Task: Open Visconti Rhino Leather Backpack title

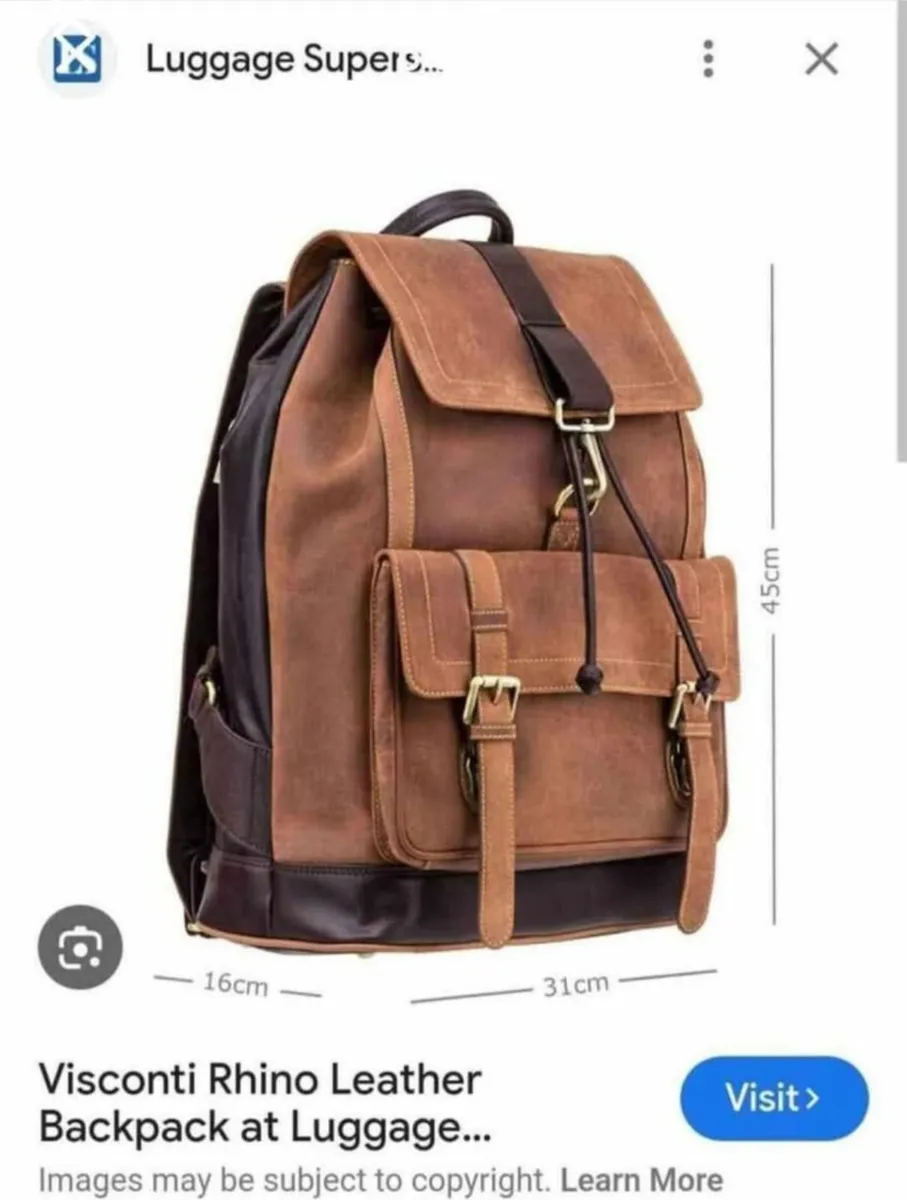Action: tap(260, 1104)
